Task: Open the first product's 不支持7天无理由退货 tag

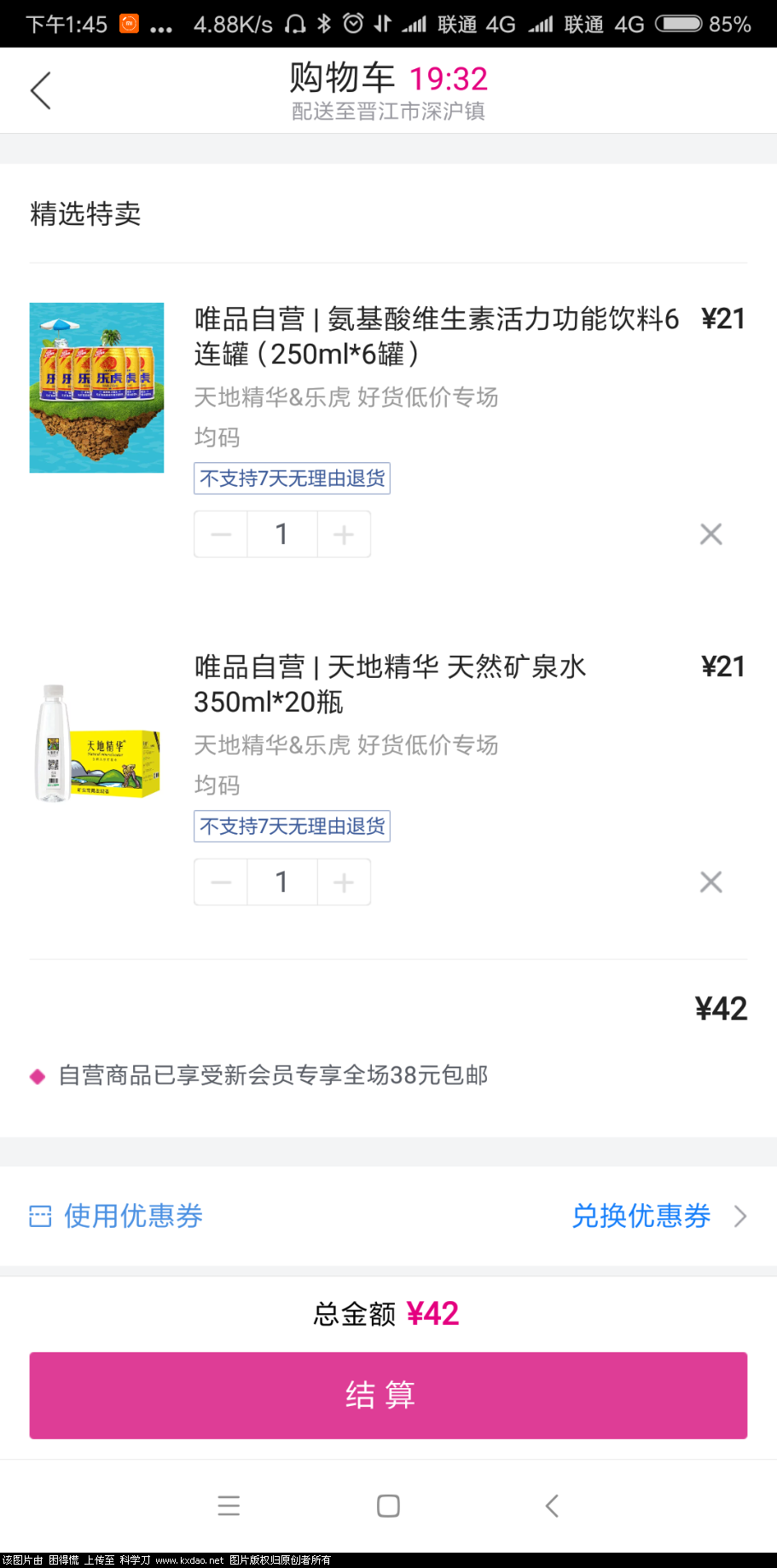Action: pyautogui.click(x=292, y=478)
